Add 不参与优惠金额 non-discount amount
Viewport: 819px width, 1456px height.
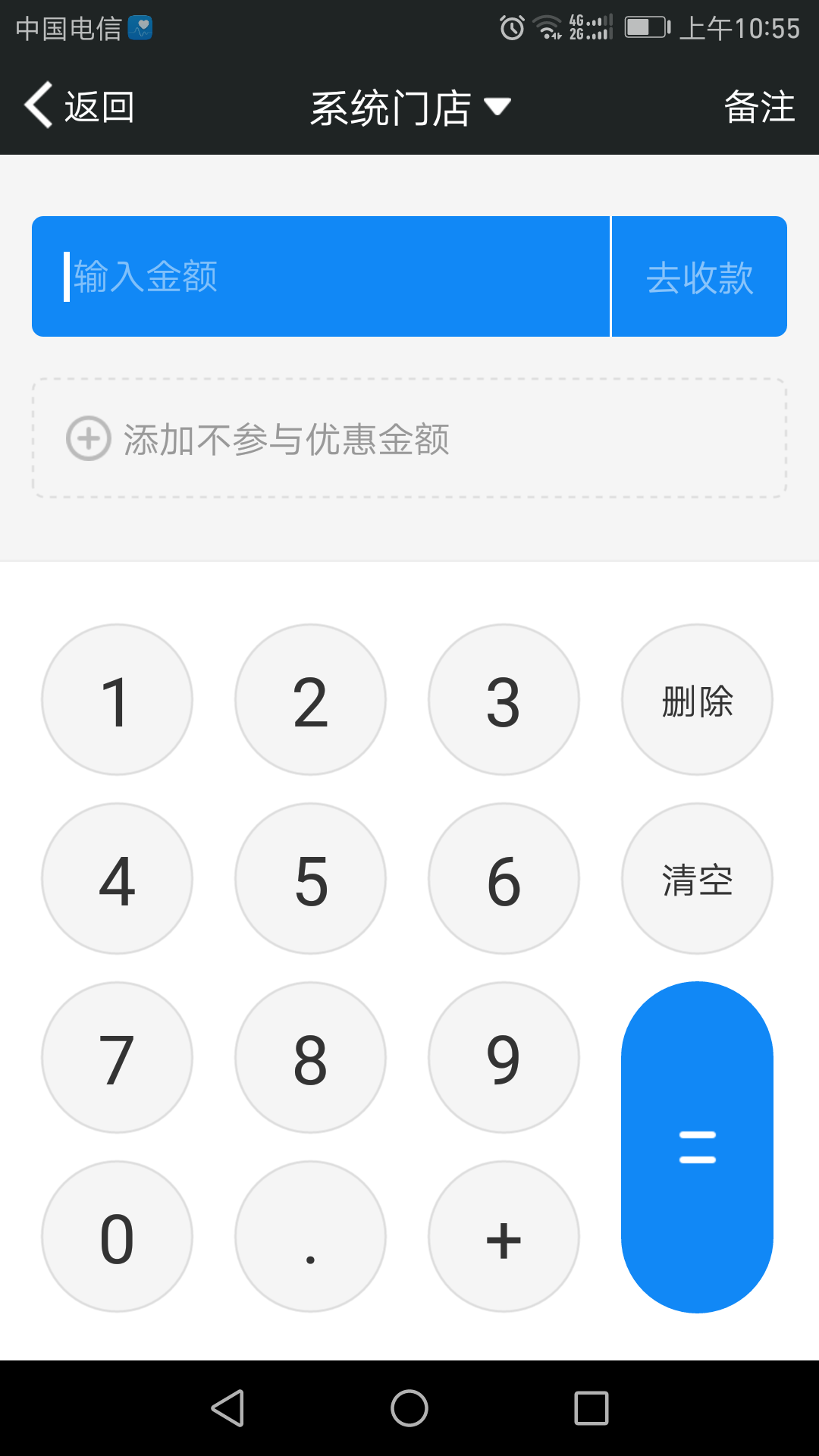coord(409,438)
